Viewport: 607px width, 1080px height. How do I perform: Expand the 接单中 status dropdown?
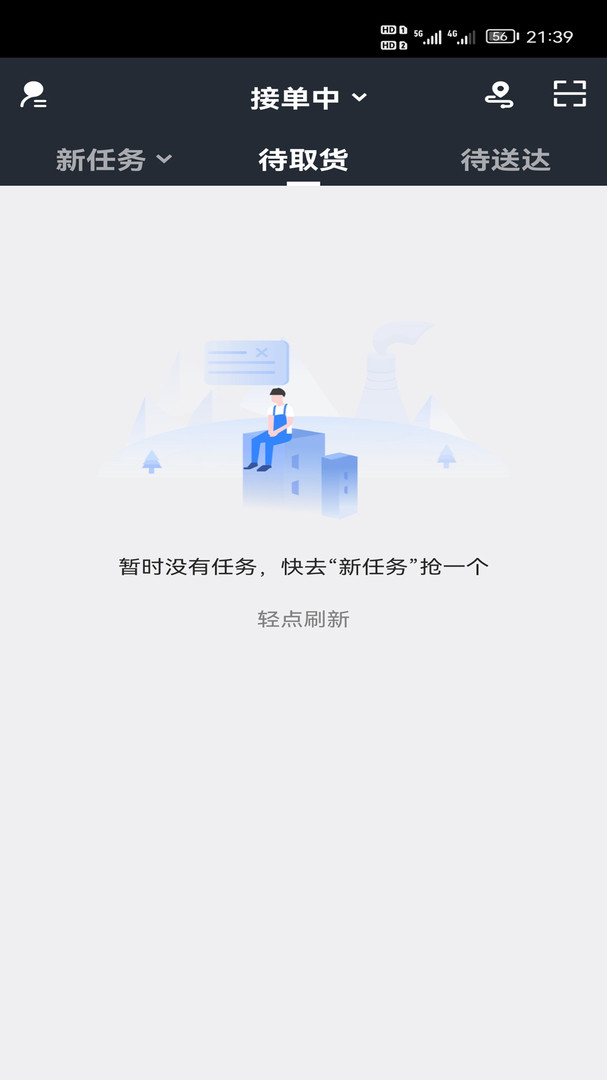tap(308, 98)
